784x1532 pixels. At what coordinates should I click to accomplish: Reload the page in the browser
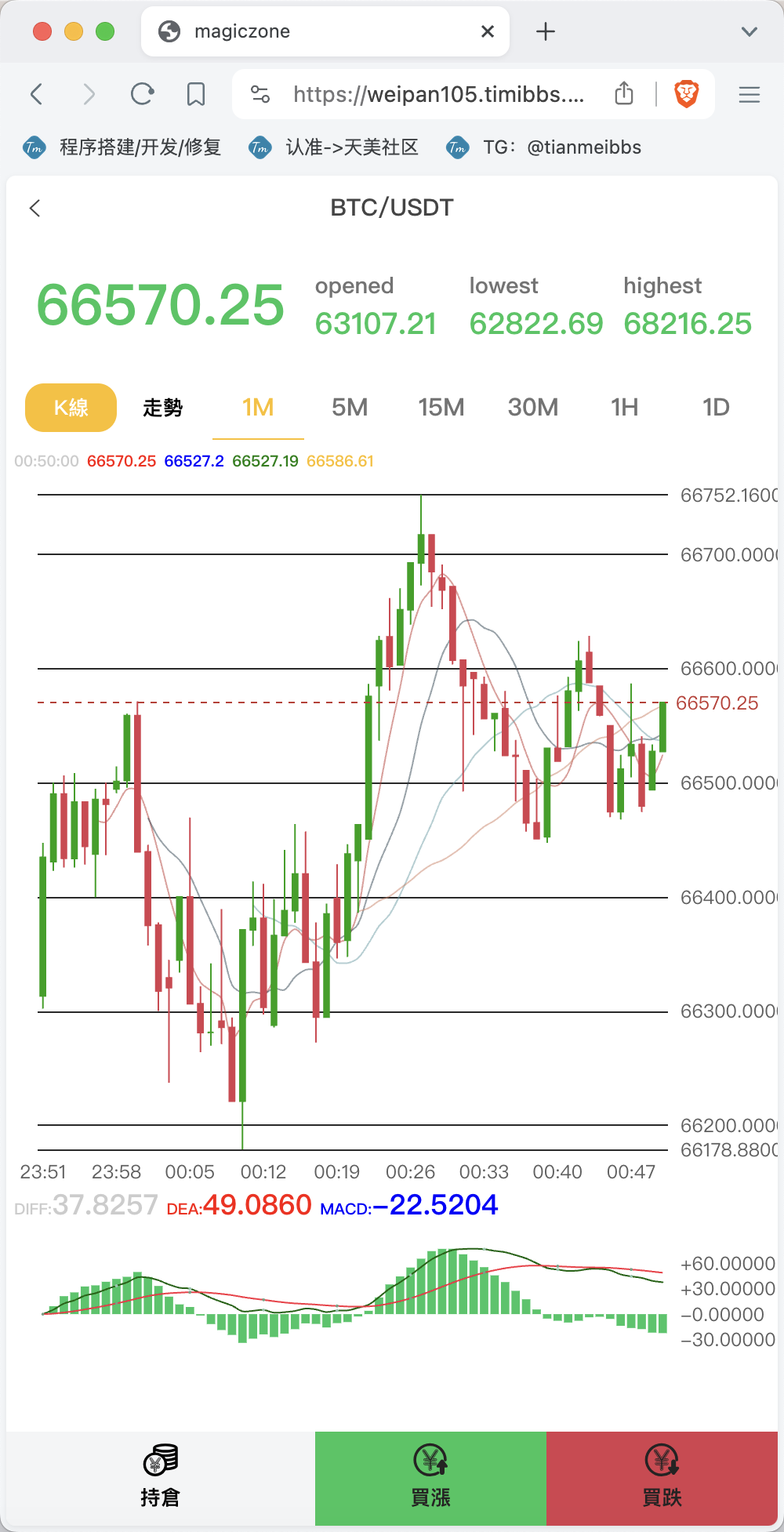pos(142,94)
